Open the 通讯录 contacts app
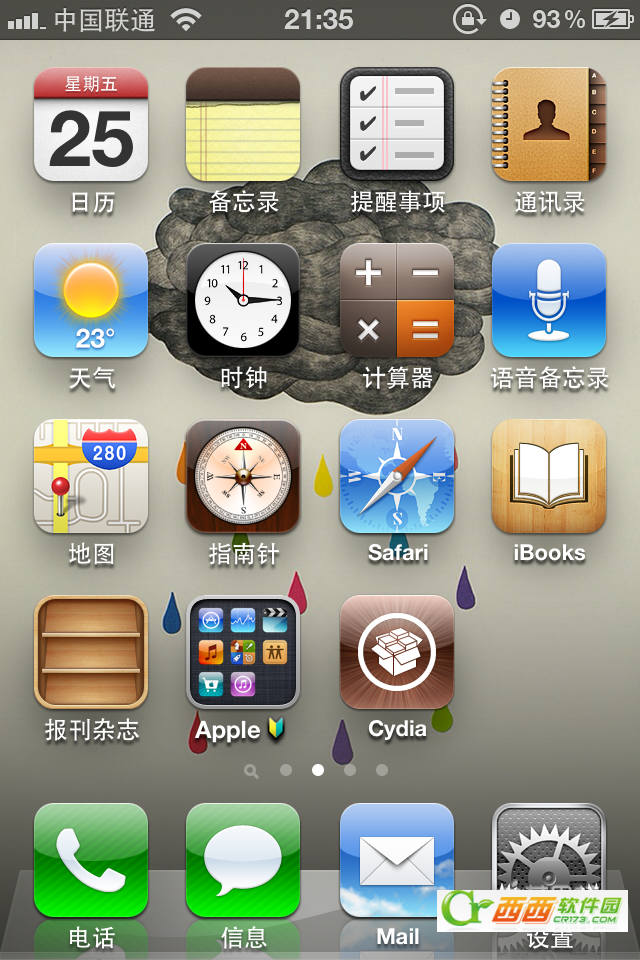Viewport: 640px width, 960px height. click(549, 125)
